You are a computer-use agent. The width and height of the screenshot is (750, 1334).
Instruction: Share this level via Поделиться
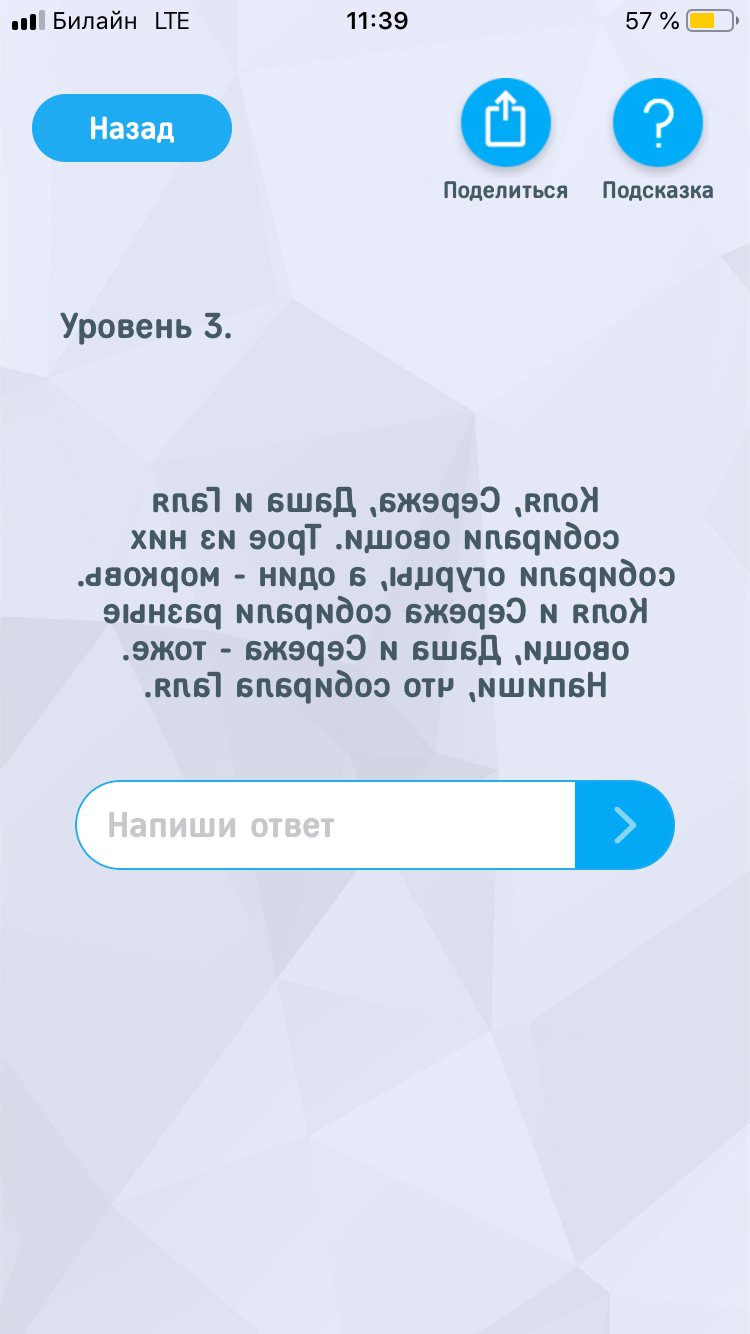[x=506, y=123]
